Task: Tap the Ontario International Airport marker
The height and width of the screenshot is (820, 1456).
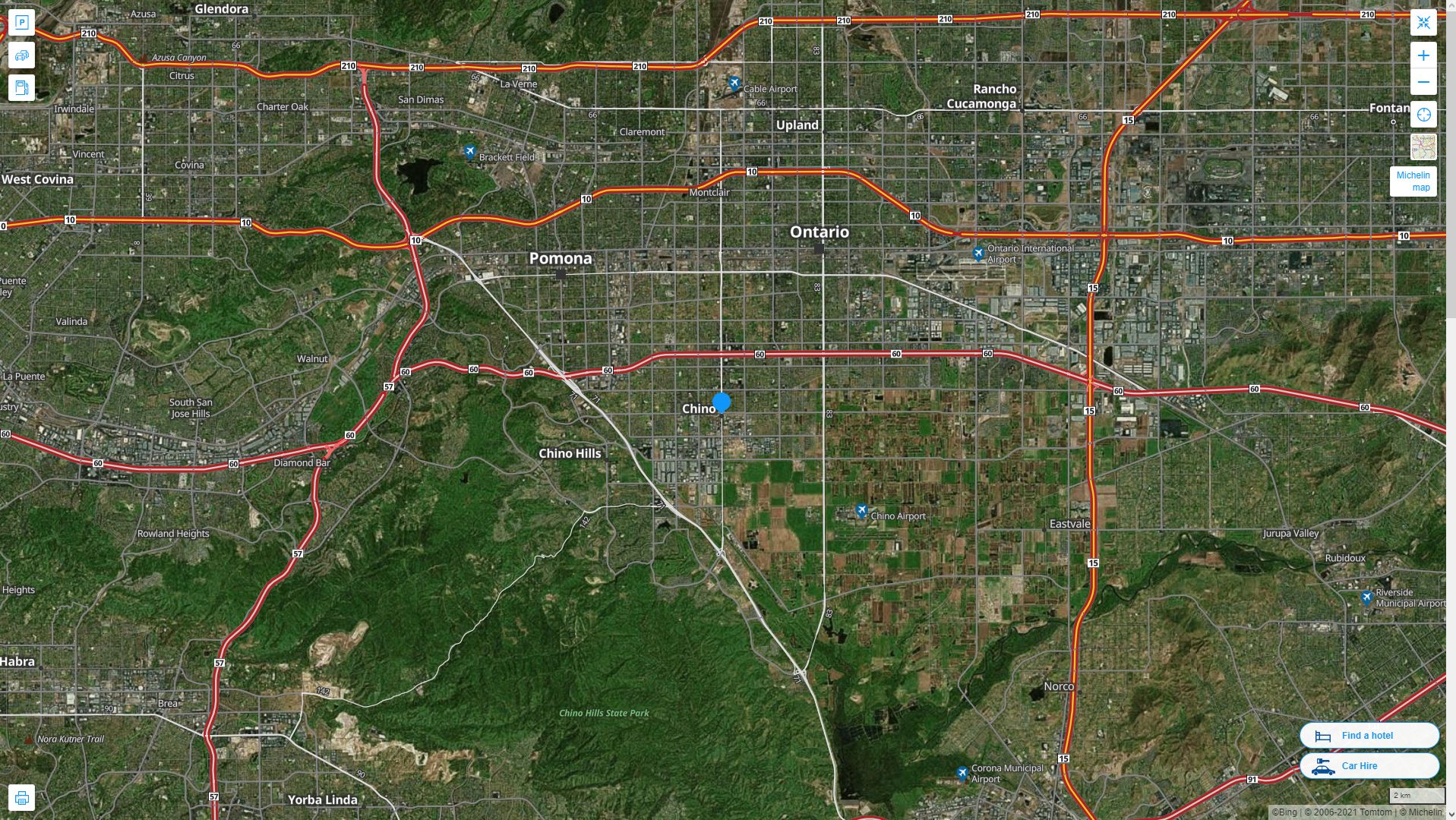Action: pos(978,253)
